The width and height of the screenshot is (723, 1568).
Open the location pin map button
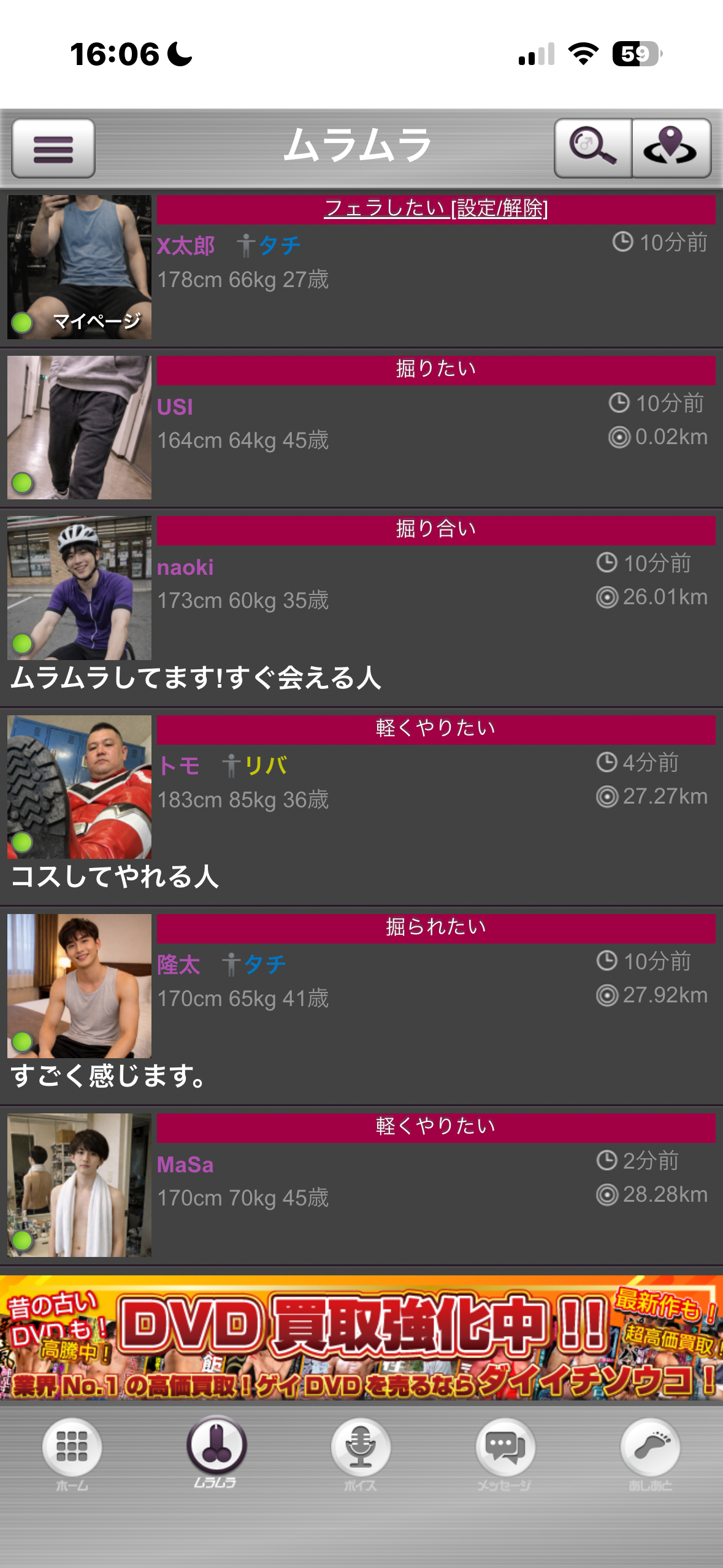[x=671, y=148]
